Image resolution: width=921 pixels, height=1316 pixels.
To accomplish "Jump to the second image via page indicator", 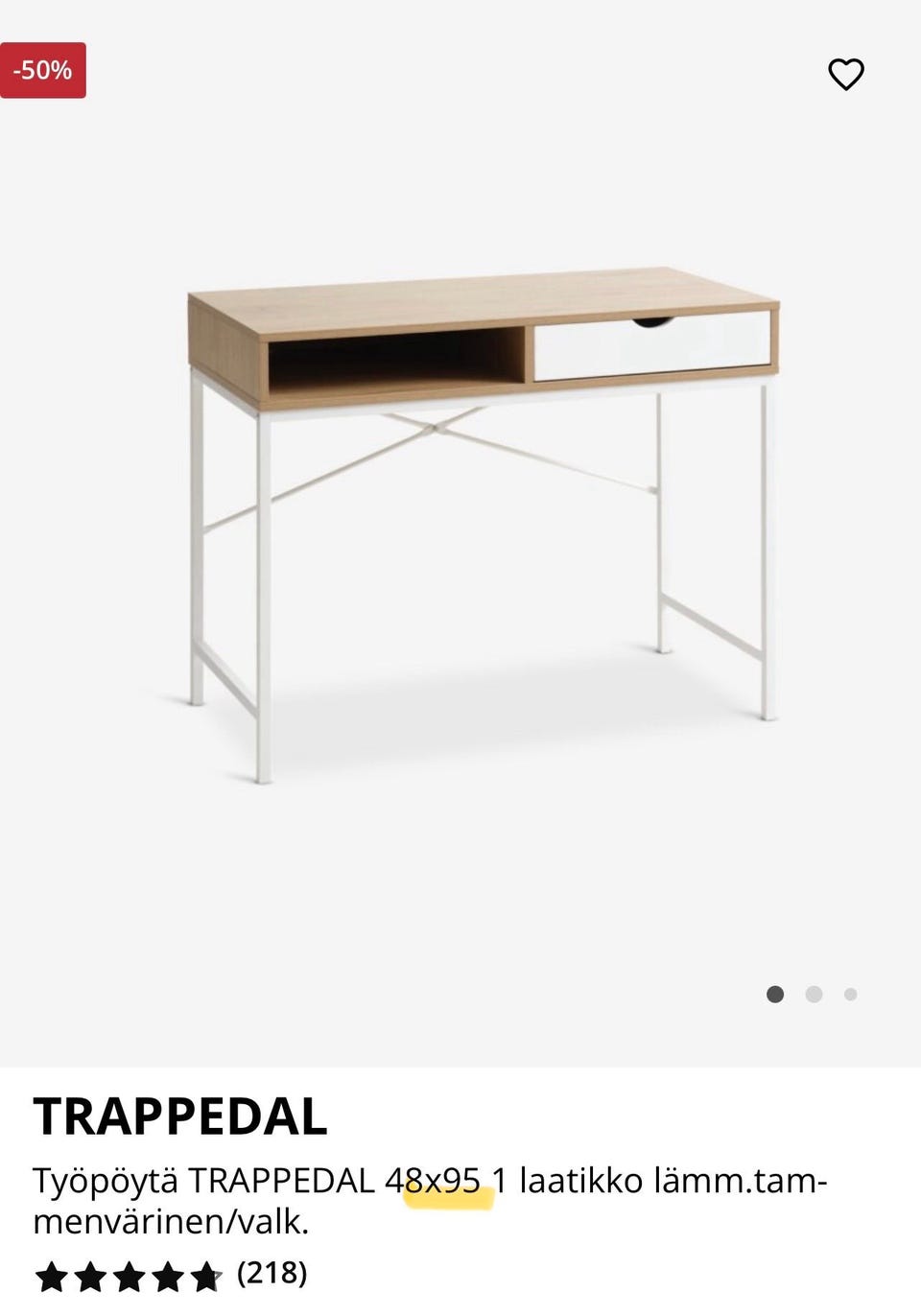I will tap(814, 994).
